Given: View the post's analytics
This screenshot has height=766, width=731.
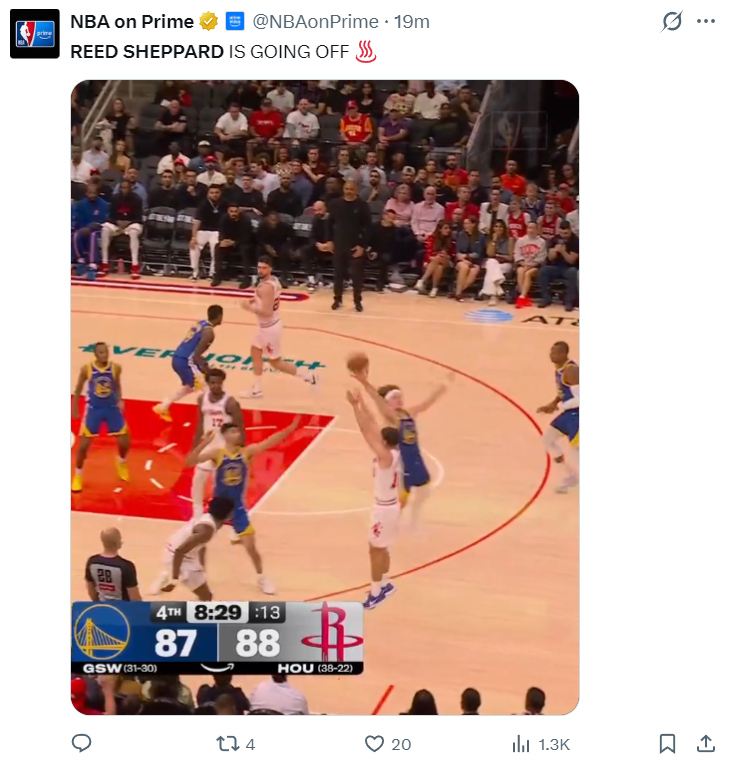Looking at the screenshot, I should point(521,743).
